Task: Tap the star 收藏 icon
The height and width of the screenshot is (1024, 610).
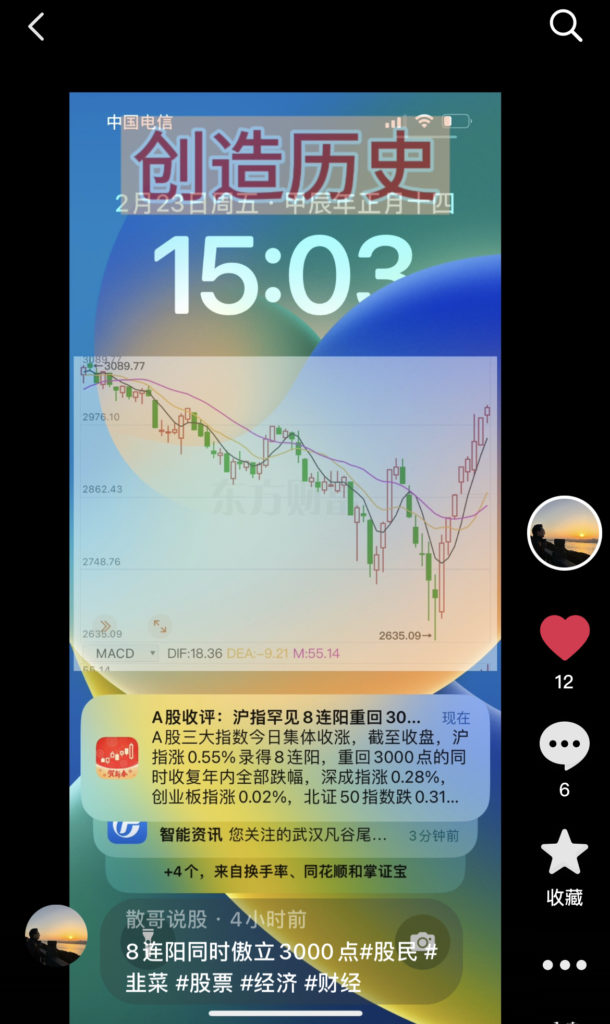Action: pos(564,853)
